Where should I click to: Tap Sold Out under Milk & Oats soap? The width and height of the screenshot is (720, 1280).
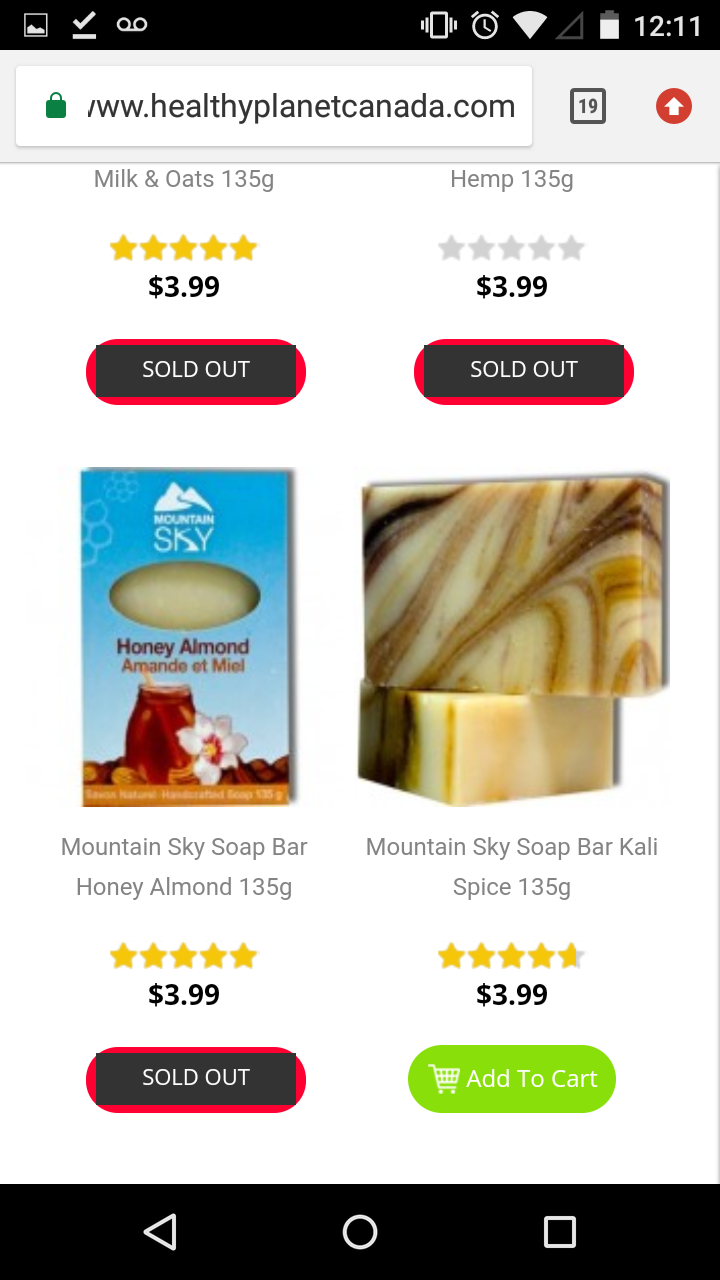pos(196,370)
